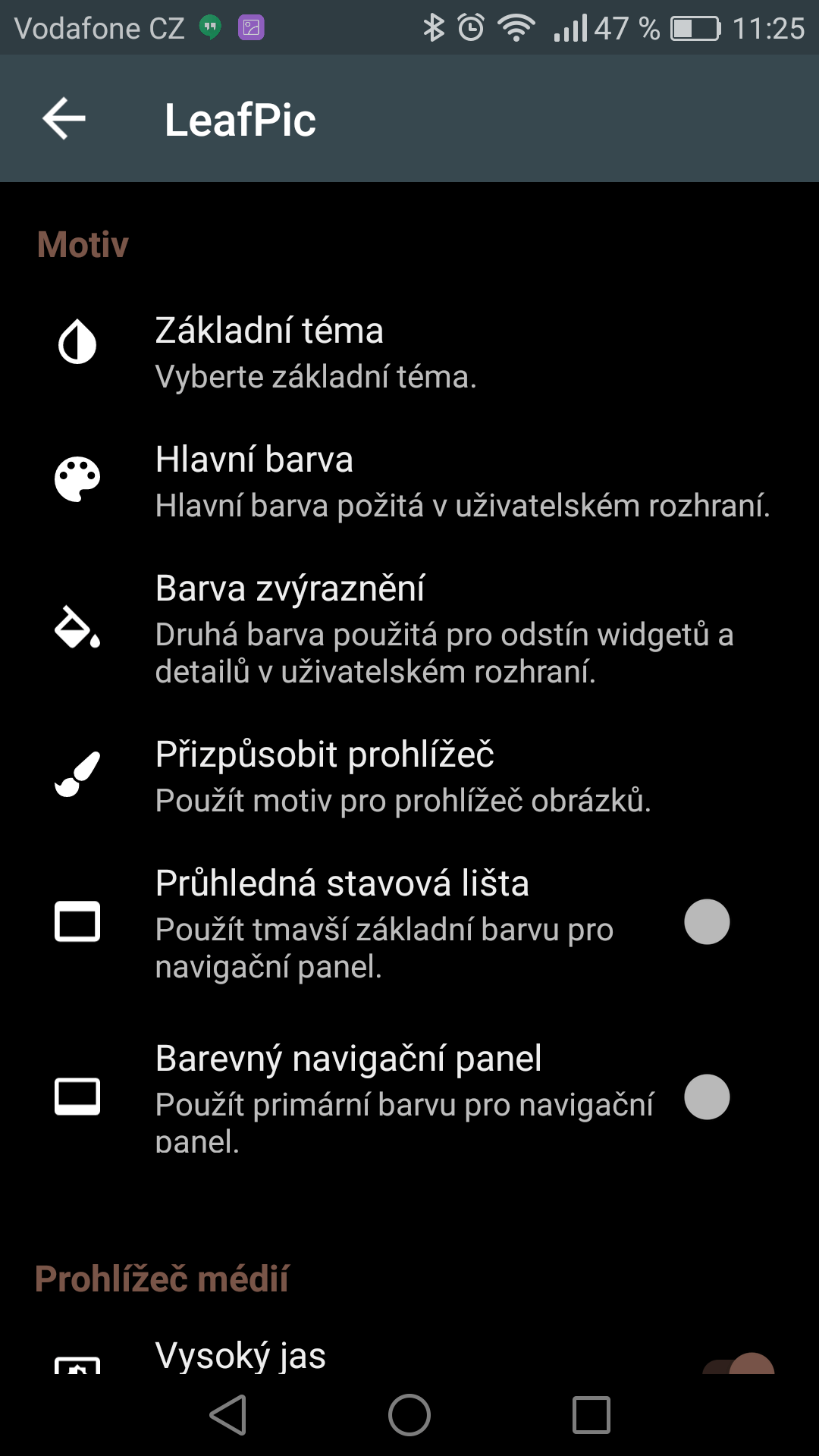This screenshot has height=1456, width=819.
Task: Open the Barva zvýraznění setting
Action: click(x=409, y=630)
